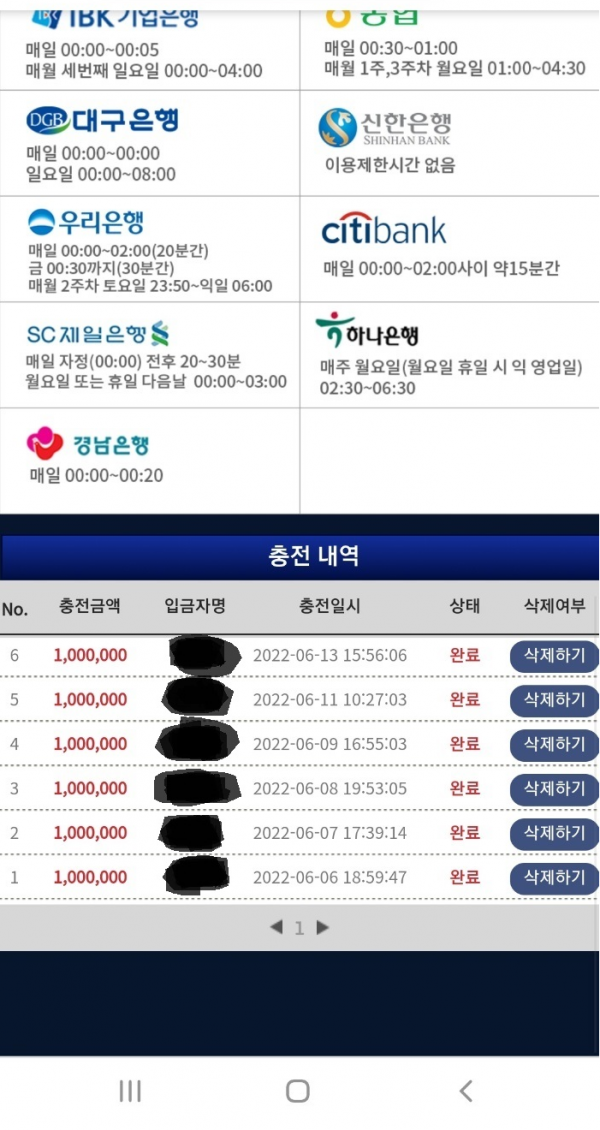This screenshot has height=1130, width=600.
Task: Go back with the system back button
Action: (465, 1091)
